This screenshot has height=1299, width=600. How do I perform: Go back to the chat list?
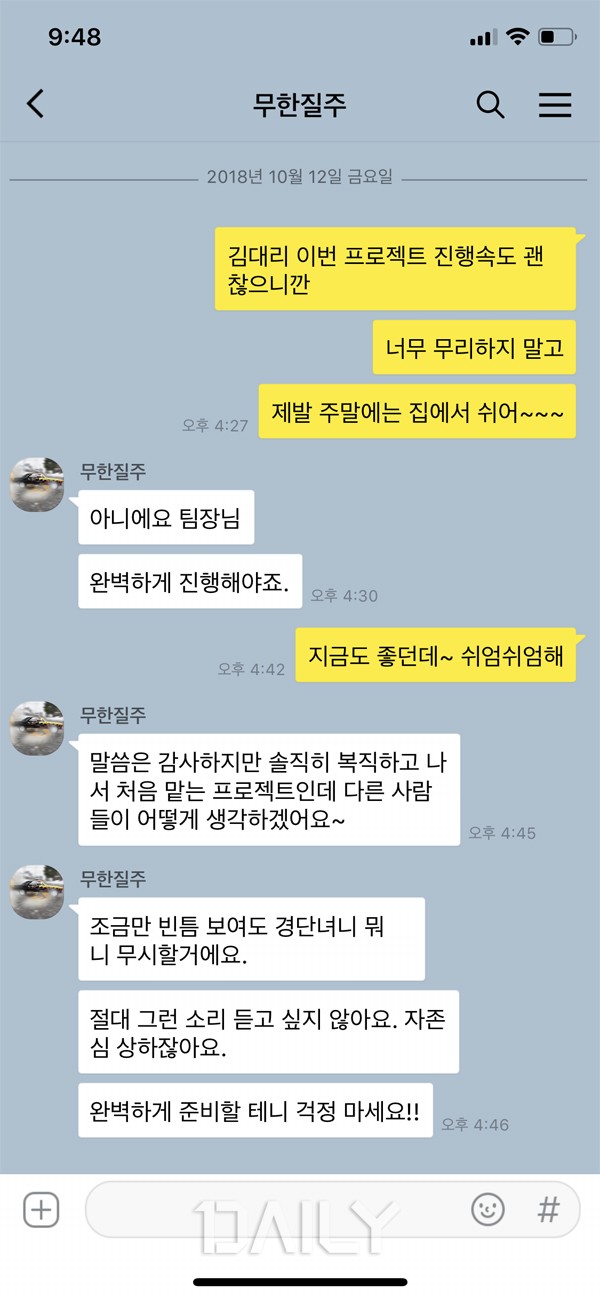point(36,104)
